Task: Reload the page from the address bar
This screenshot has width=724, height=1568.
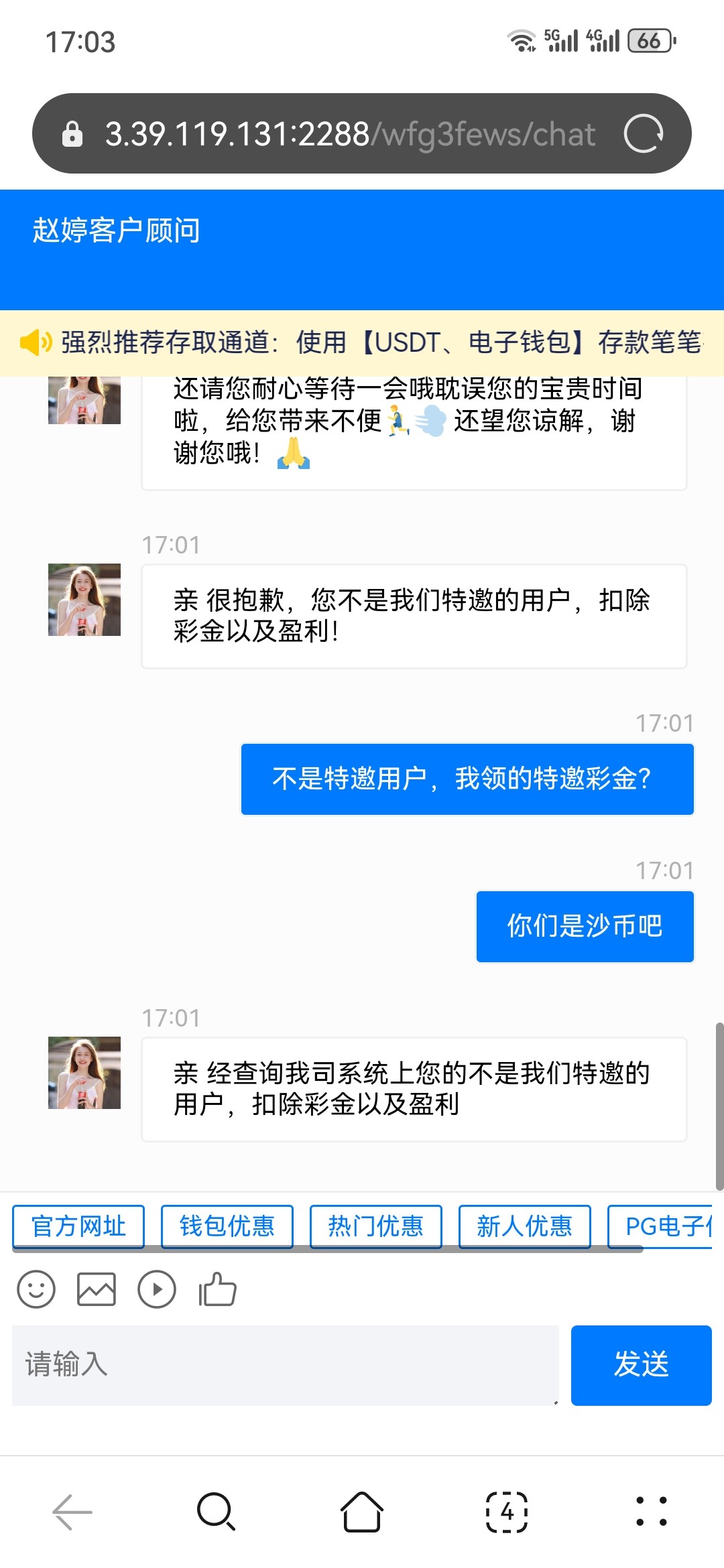Action: coord(643,133)
